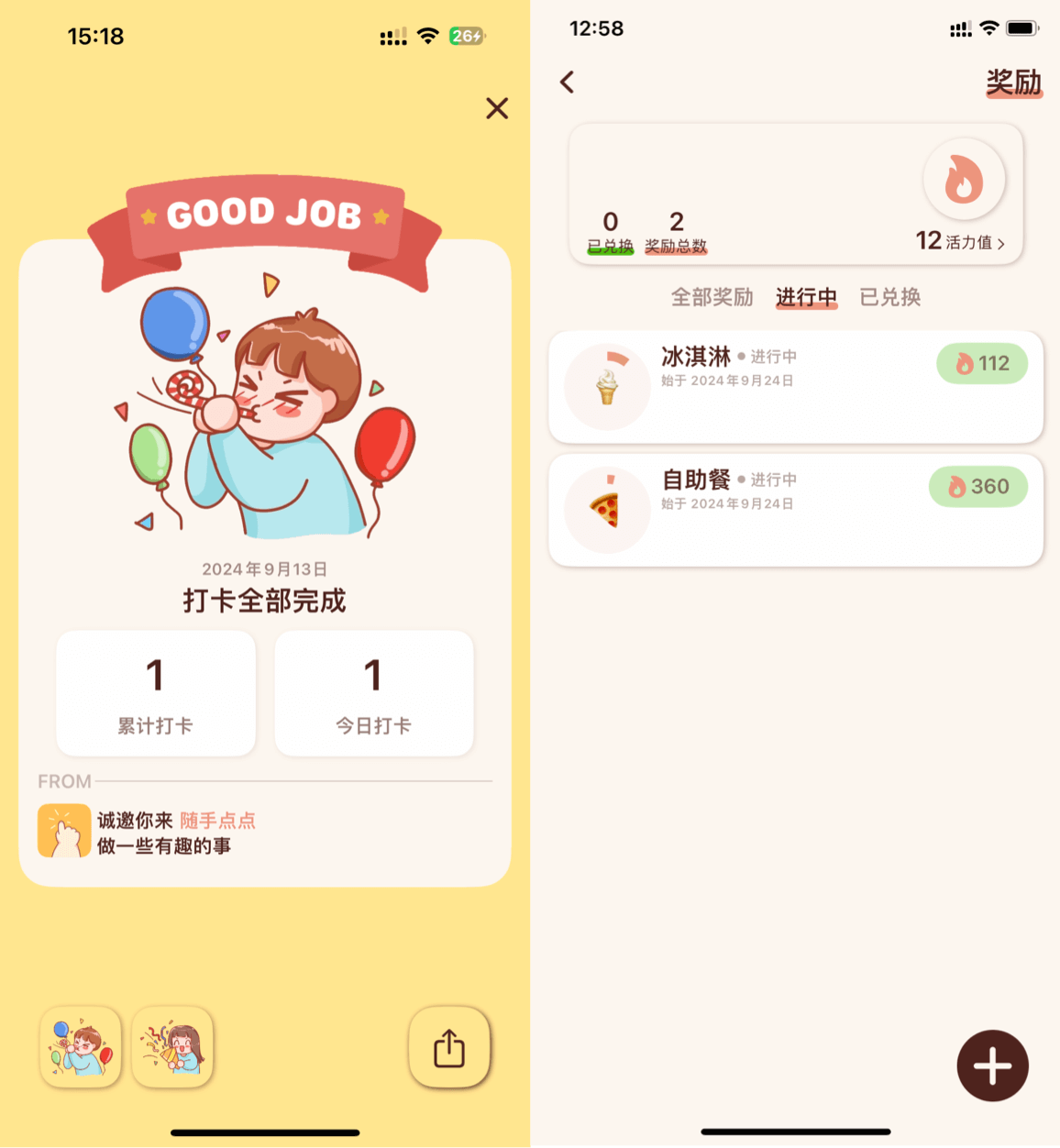Image resolution: width=1060 pixels, height=1148 pixels.
Task: Select the girl with party popper sticker
Action: 172,1046
